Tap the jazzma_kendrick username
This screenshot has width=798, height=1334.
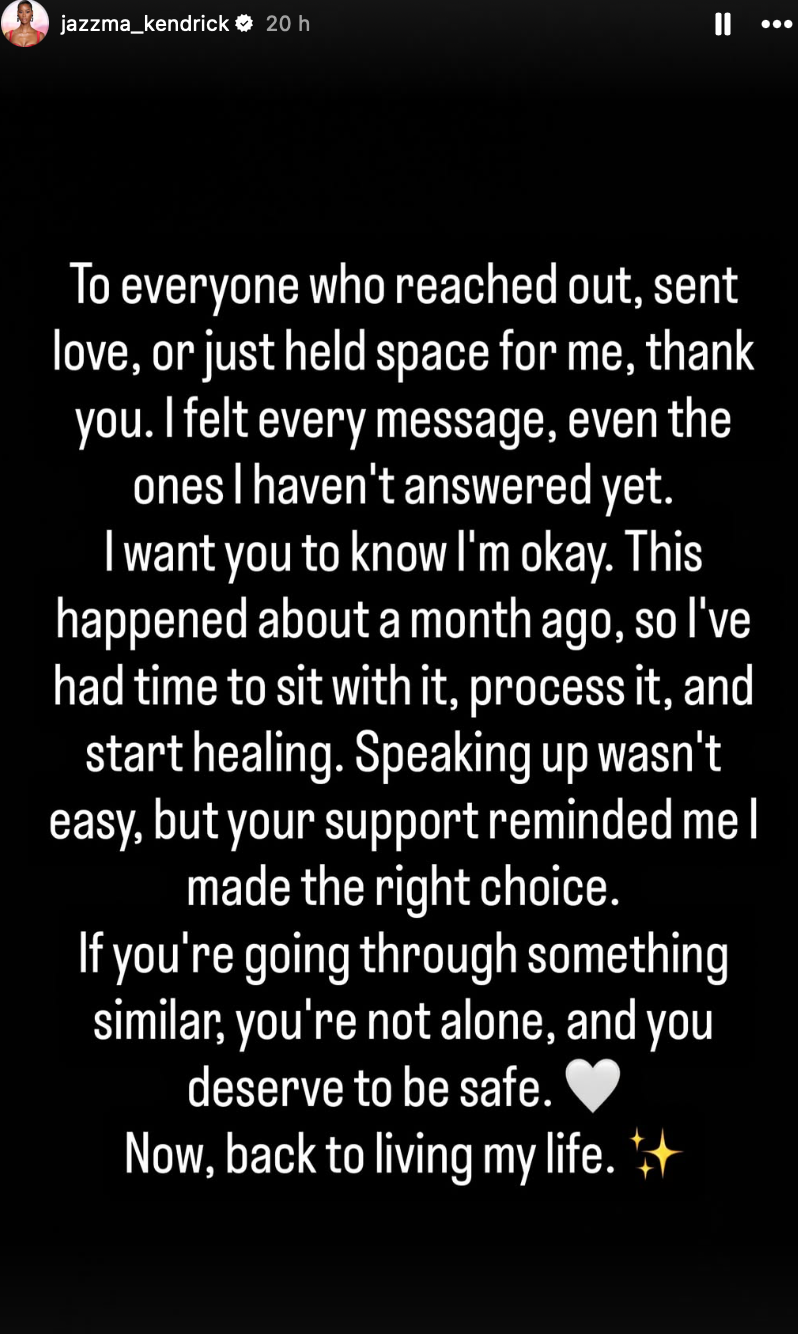[x=145, y=24]
